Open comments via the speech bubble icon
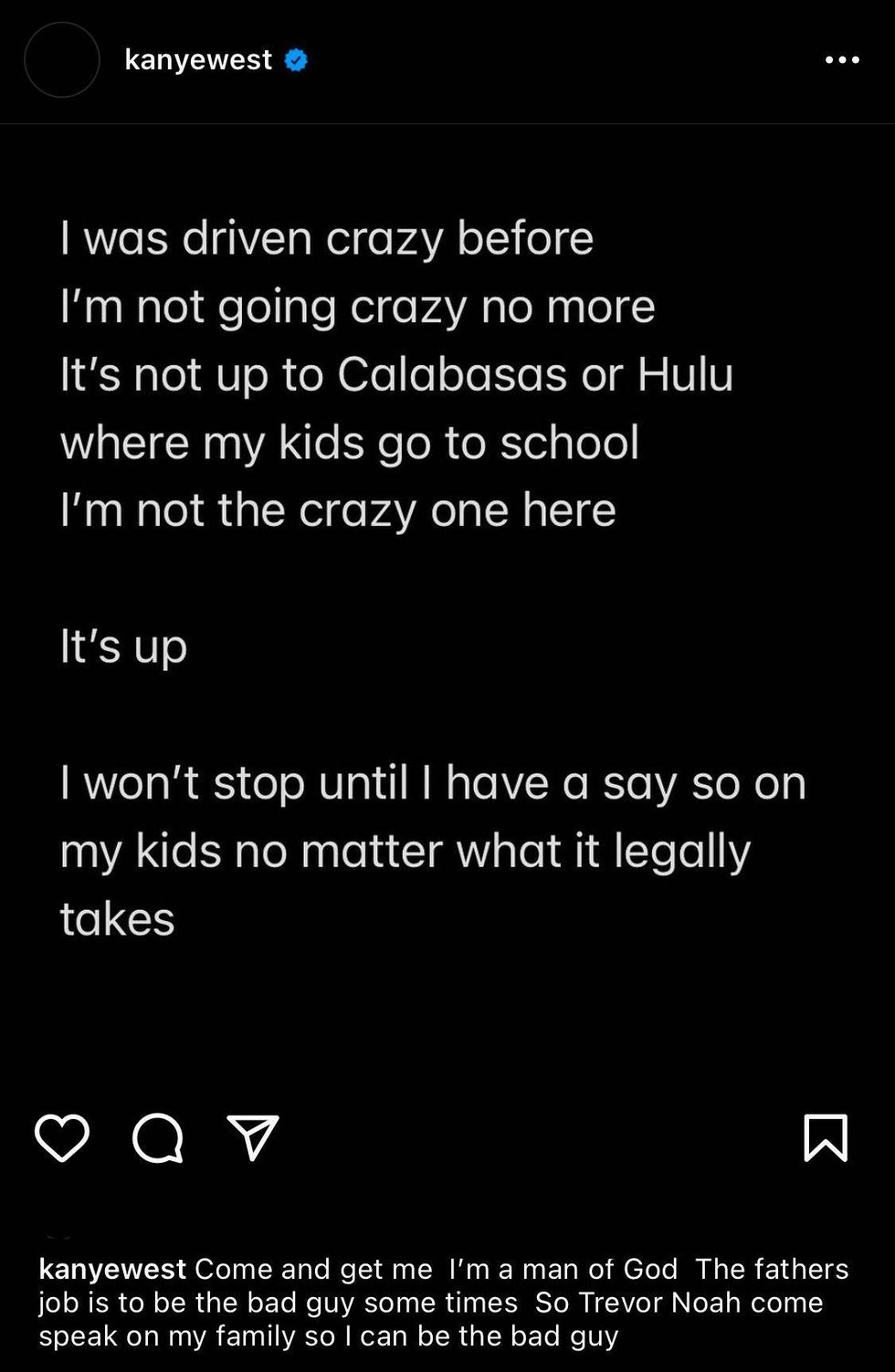Screen dimensions: 895x1372 (157, 1137)
